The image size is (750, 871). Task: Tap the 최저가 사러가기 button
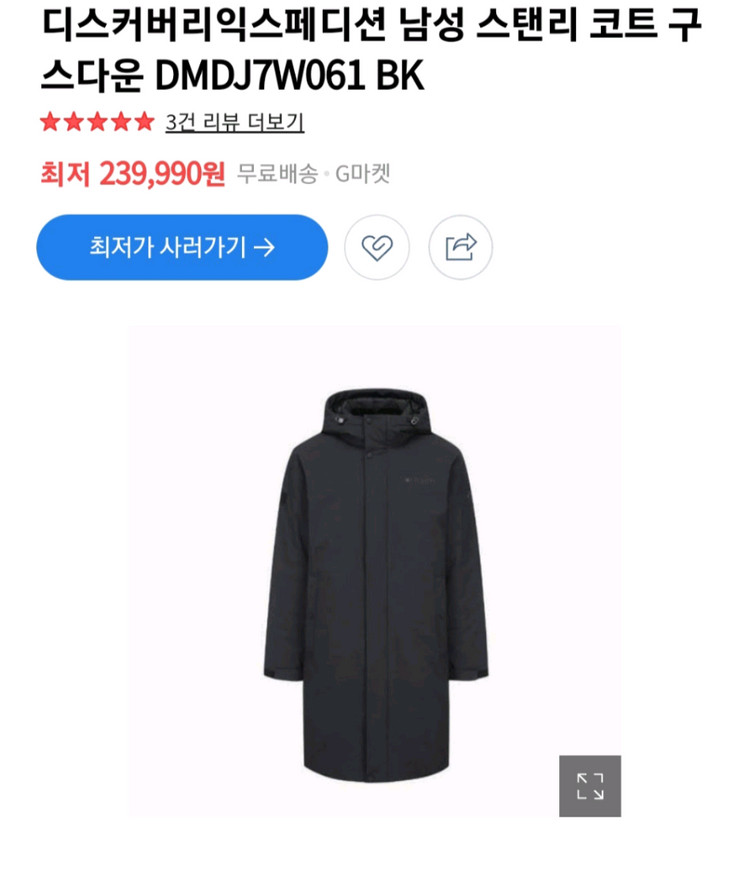click(x=182, y=247)
